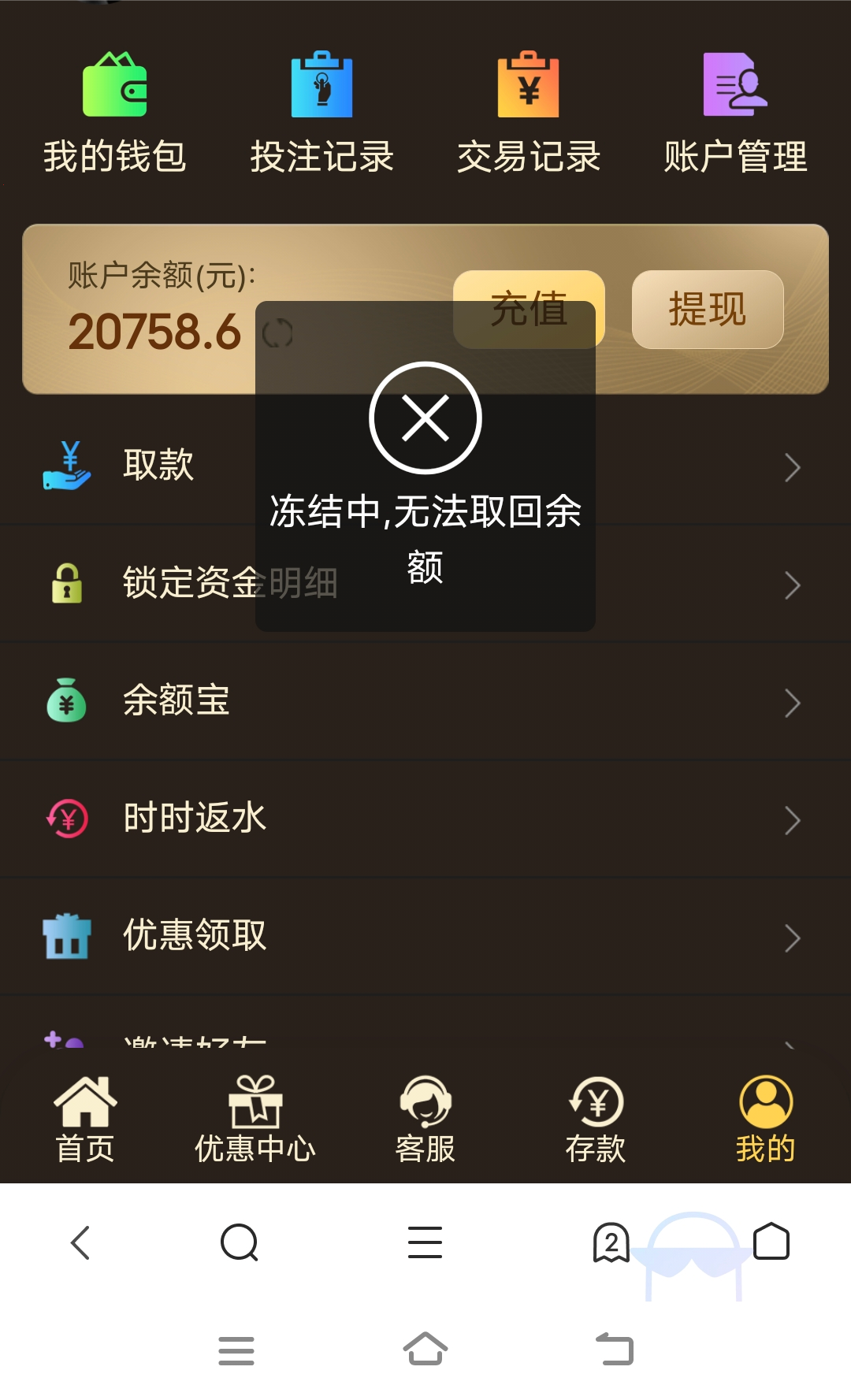851x1400 pixels.
Task: Tap the 提现 withdraw button
Action: [x=707, y=309]
